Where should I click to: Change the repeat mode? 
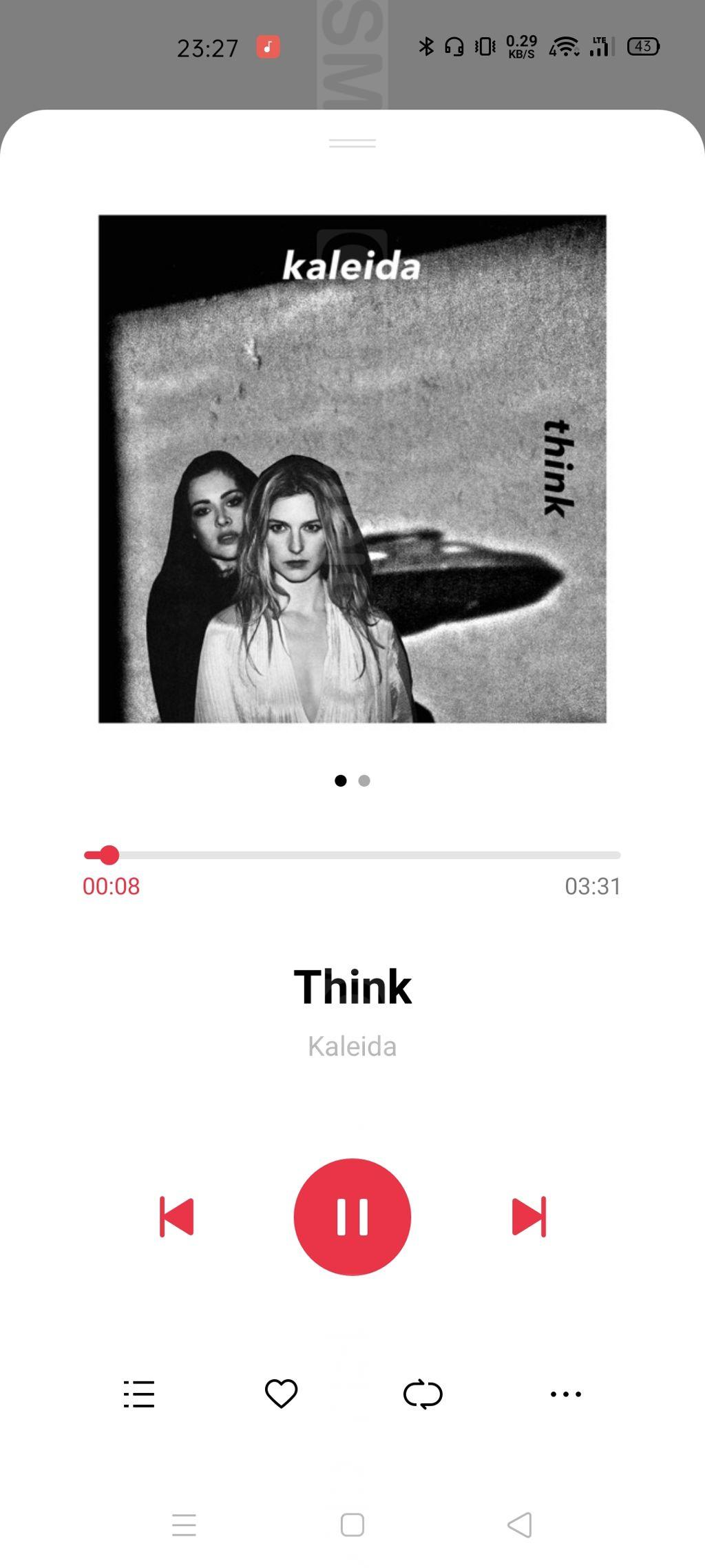click(x=423, y=1394)
